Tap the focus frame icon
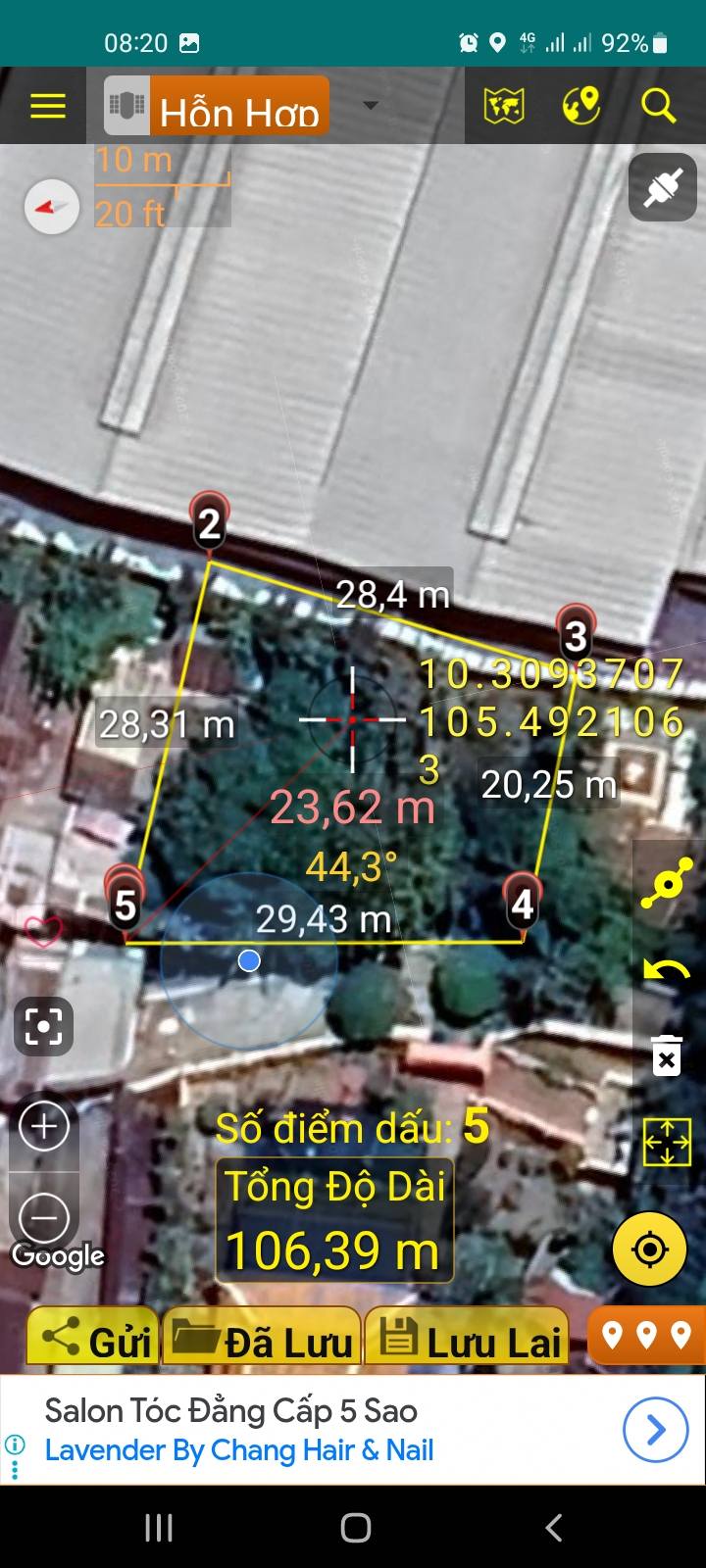The image size is (706, 1568). (44, 1026)
